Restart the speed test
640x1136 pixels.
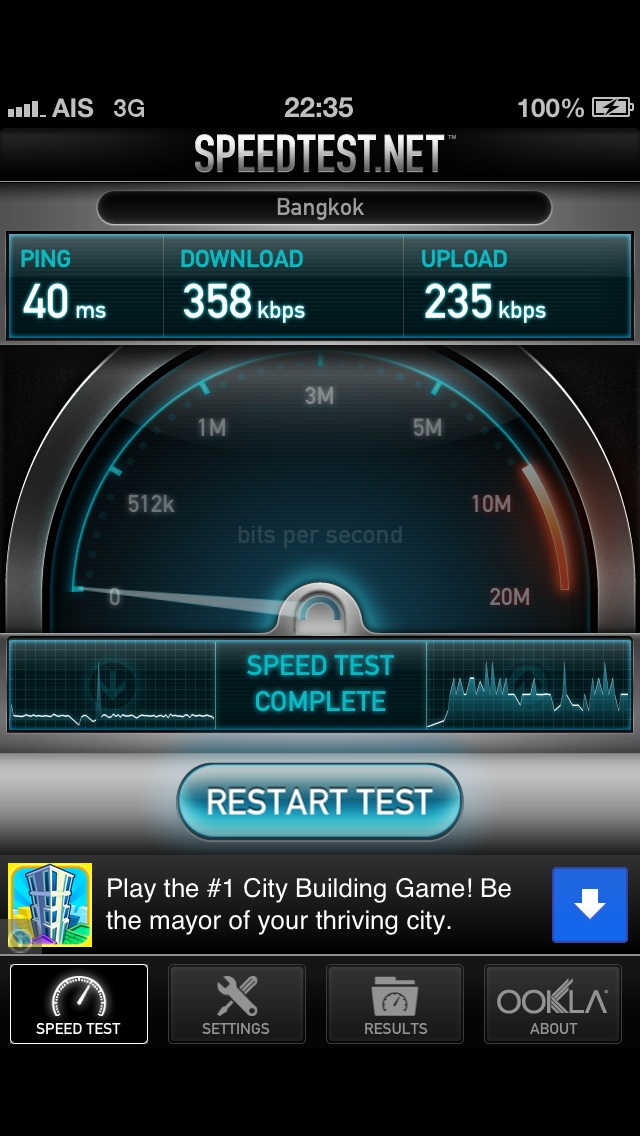pos(319,802)
